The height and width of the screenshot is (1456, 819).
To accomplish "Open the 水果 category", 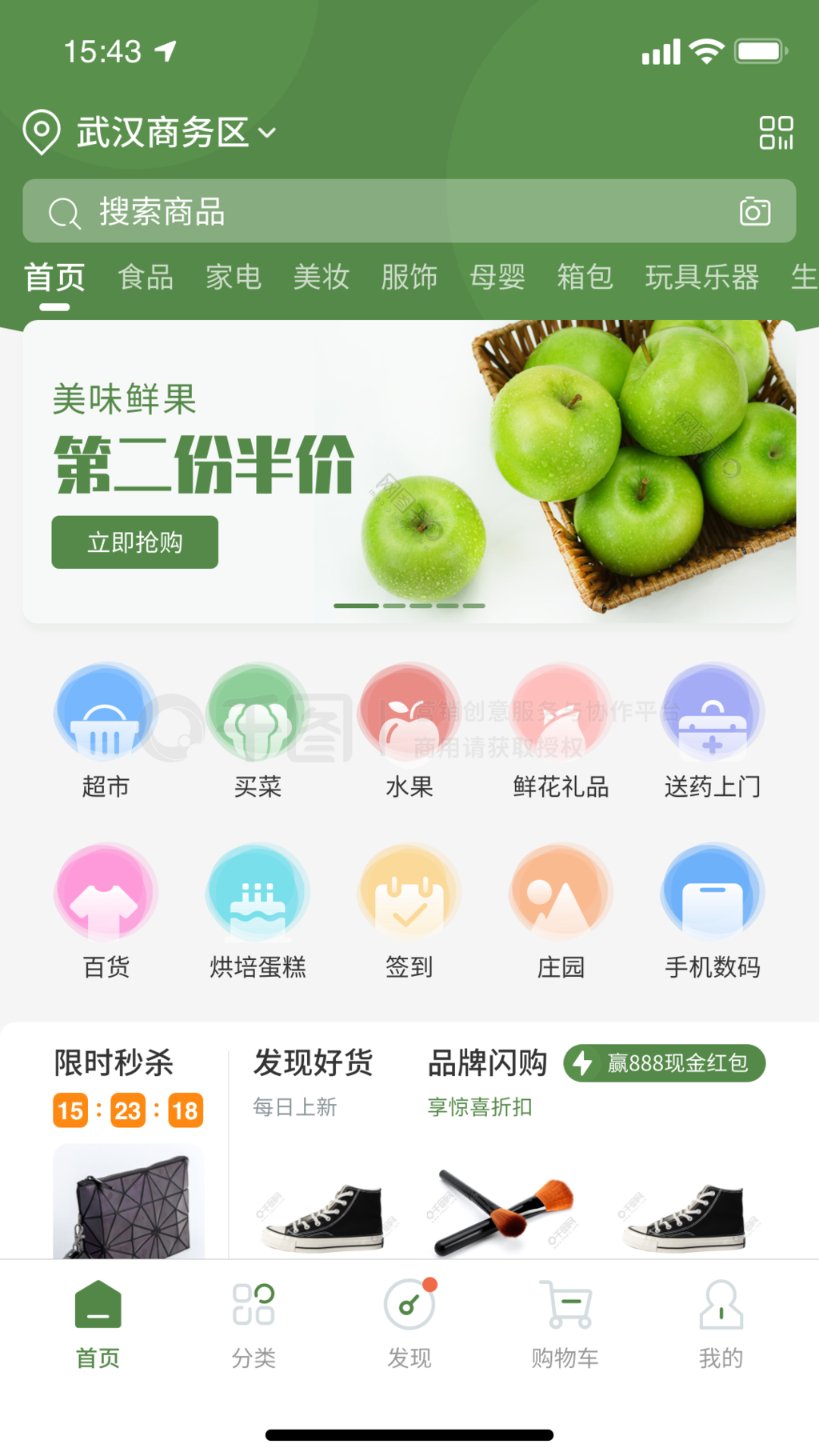I will point(409,730).
